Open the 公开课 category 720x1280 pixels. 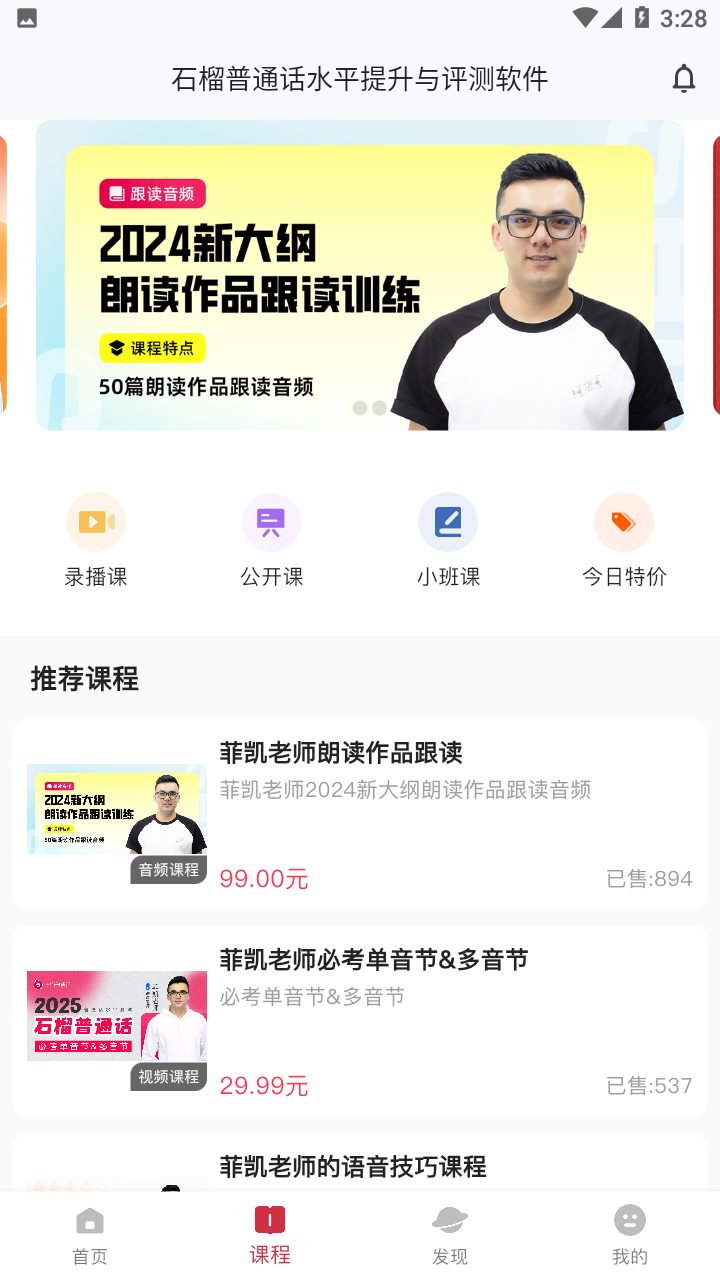pyautogui.click(x=271, y=540)
